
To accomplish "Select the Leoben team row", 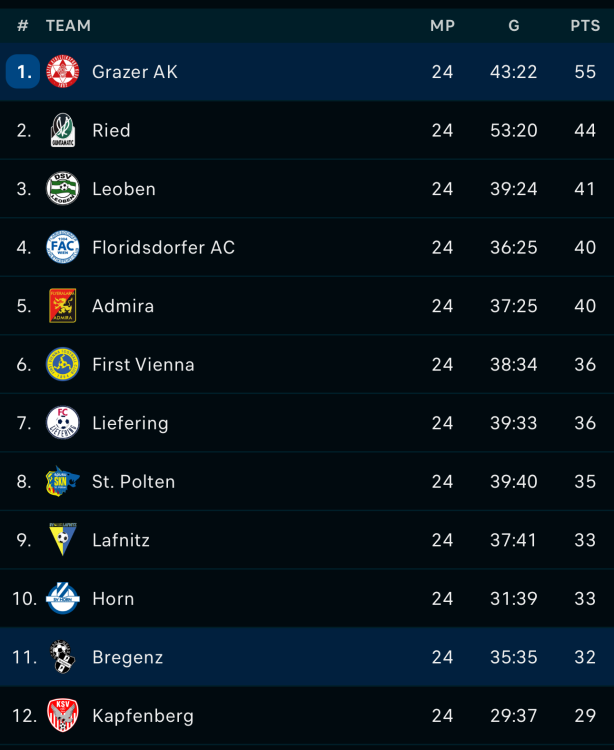I will click(x=124, y=189).
